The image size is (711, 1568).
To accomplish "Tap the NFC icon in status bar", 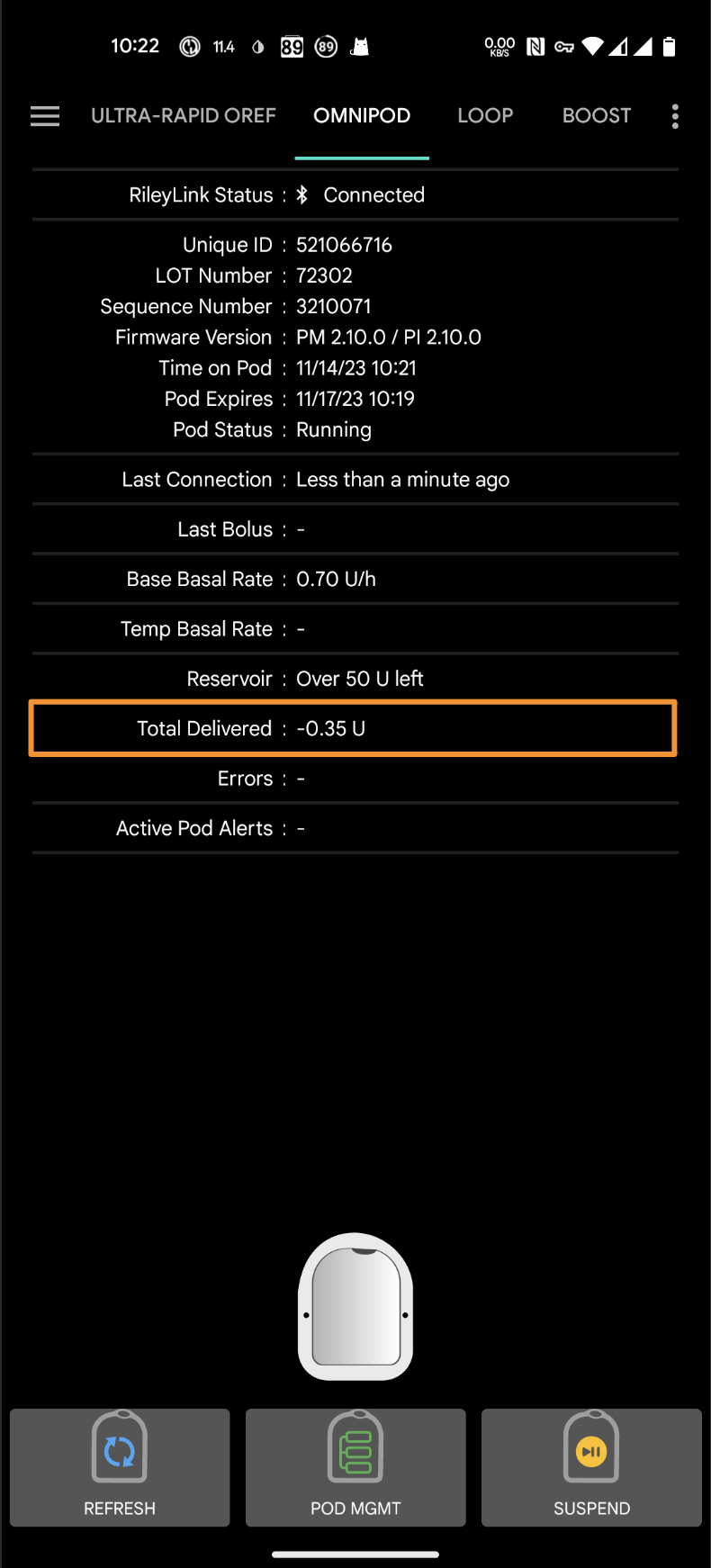I will (x=535, y=46).
